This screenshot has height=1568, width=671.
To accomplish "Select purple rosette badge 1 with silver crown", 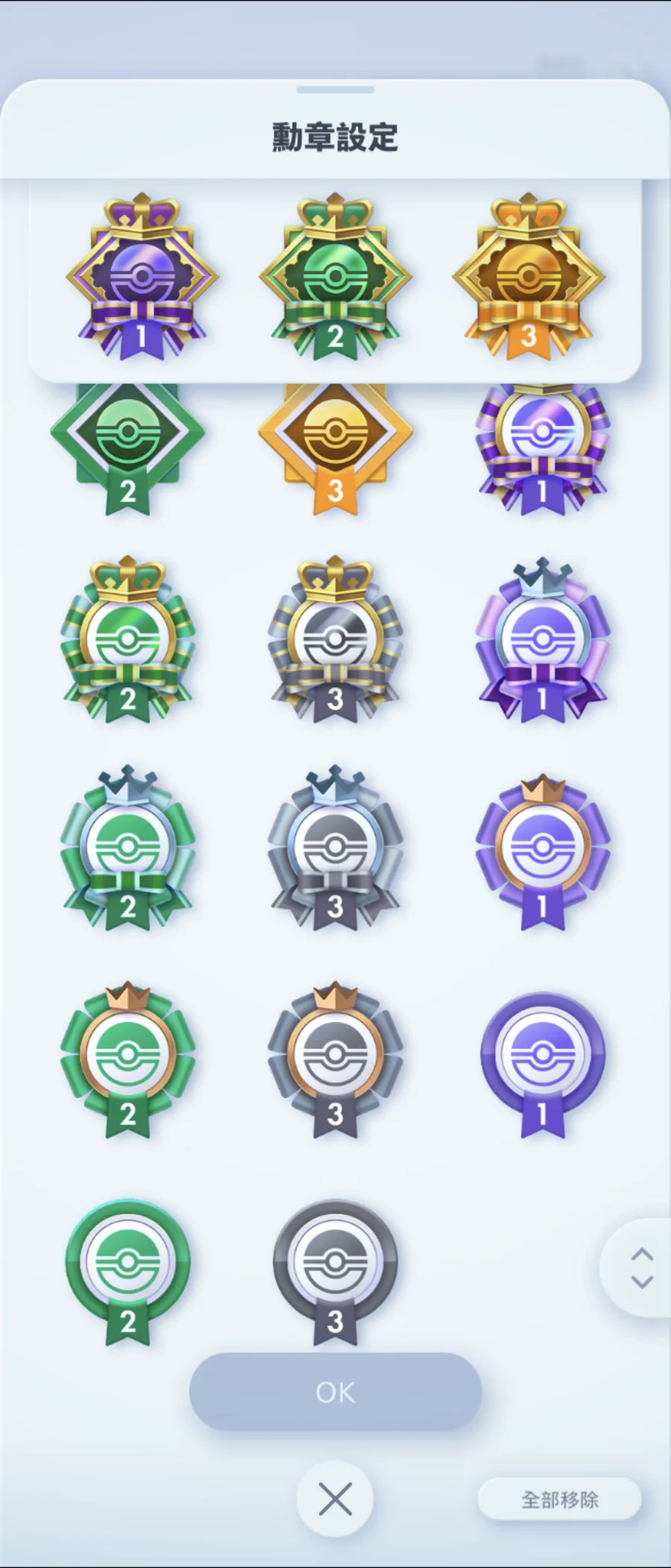I will 542,642.
